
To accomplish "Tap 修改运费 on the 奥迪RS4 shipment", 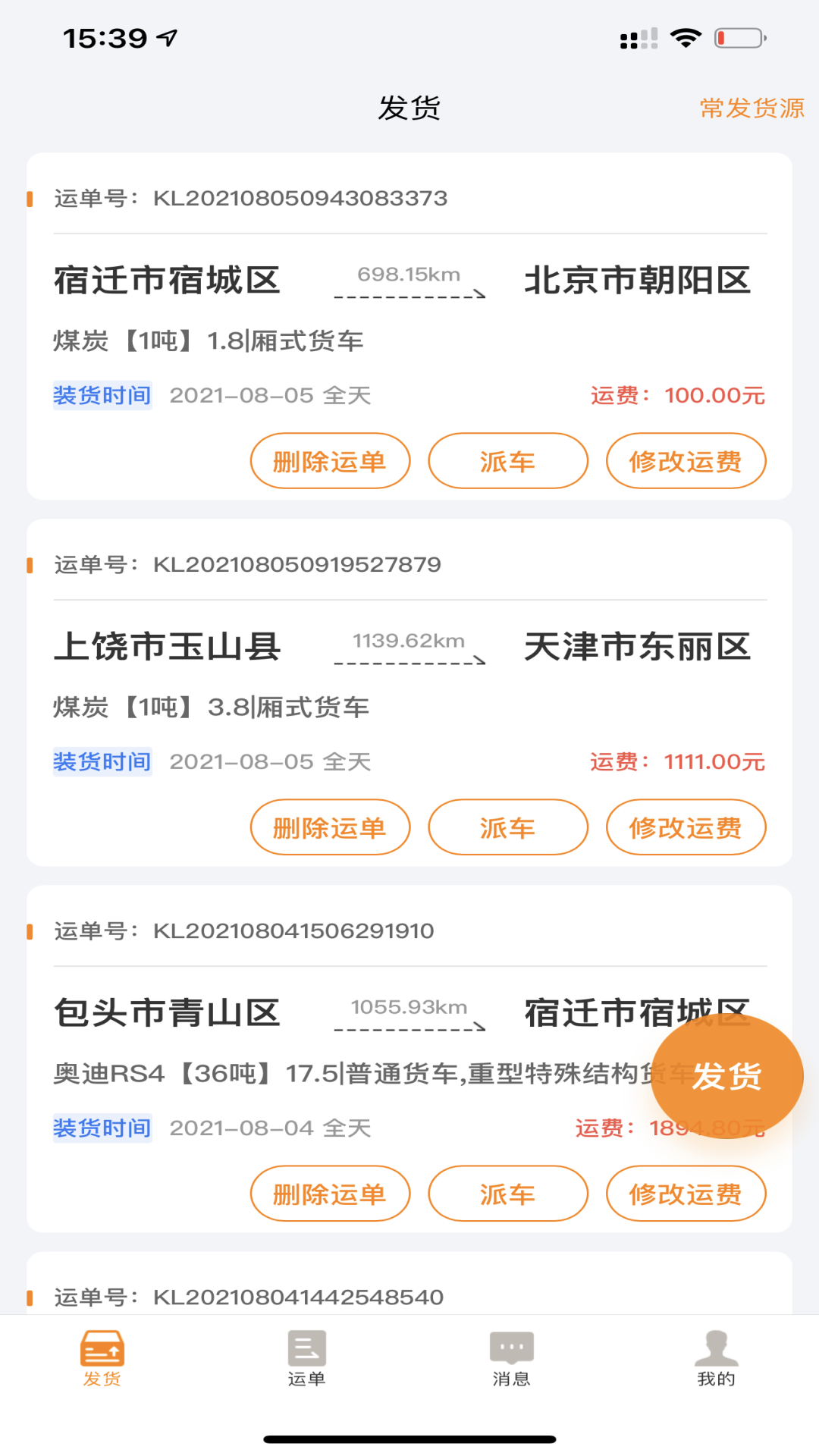I will tap(685, 1194).
